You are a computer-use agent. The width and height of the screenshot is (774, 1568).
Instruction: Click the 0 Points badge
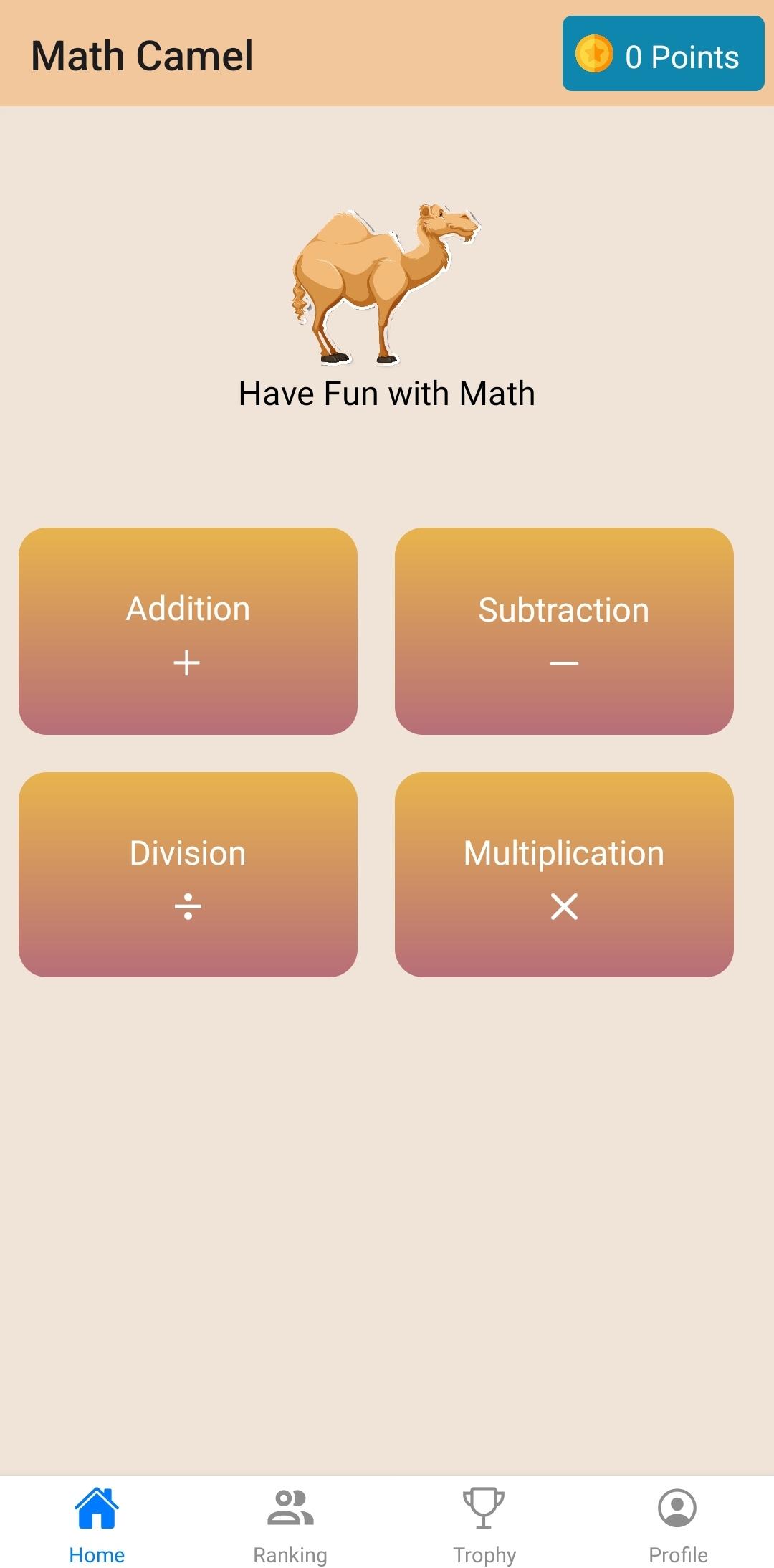661,56
